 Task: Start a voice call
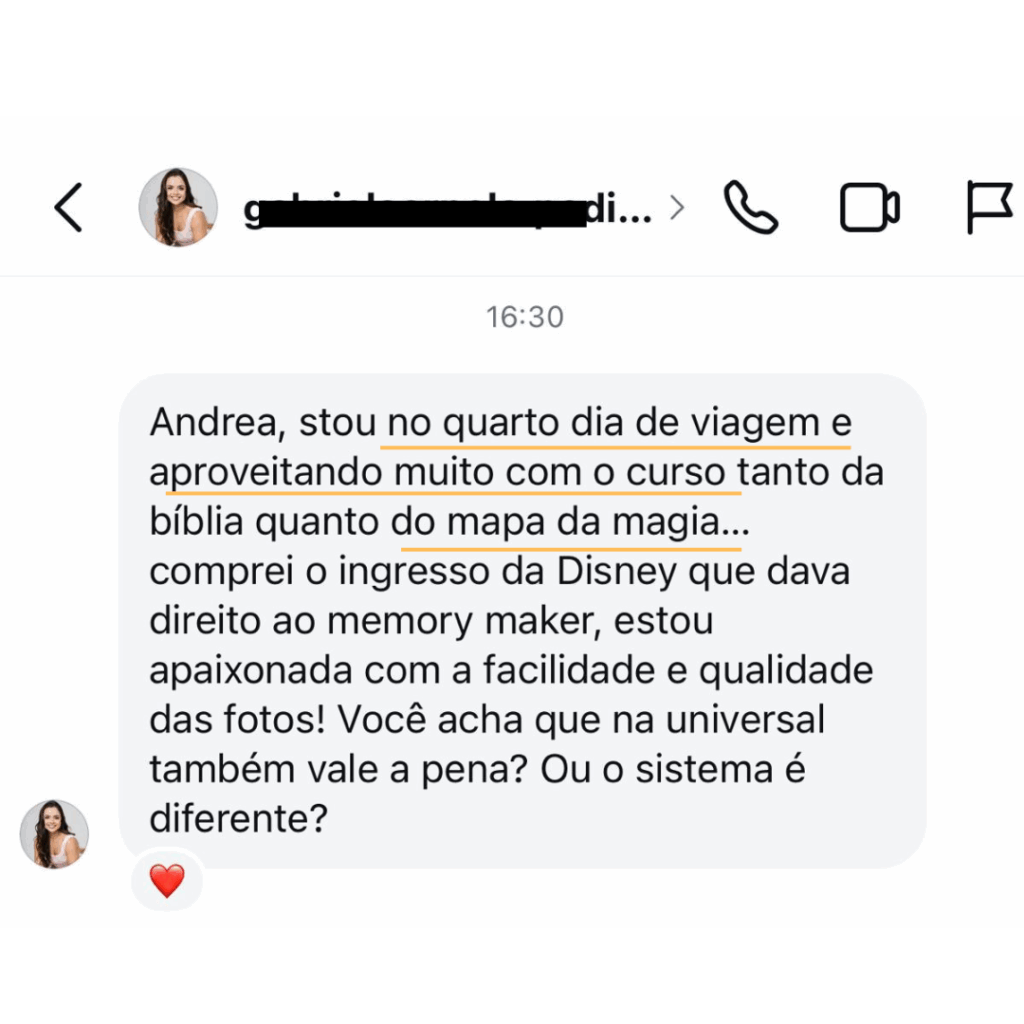click(750, 208)
